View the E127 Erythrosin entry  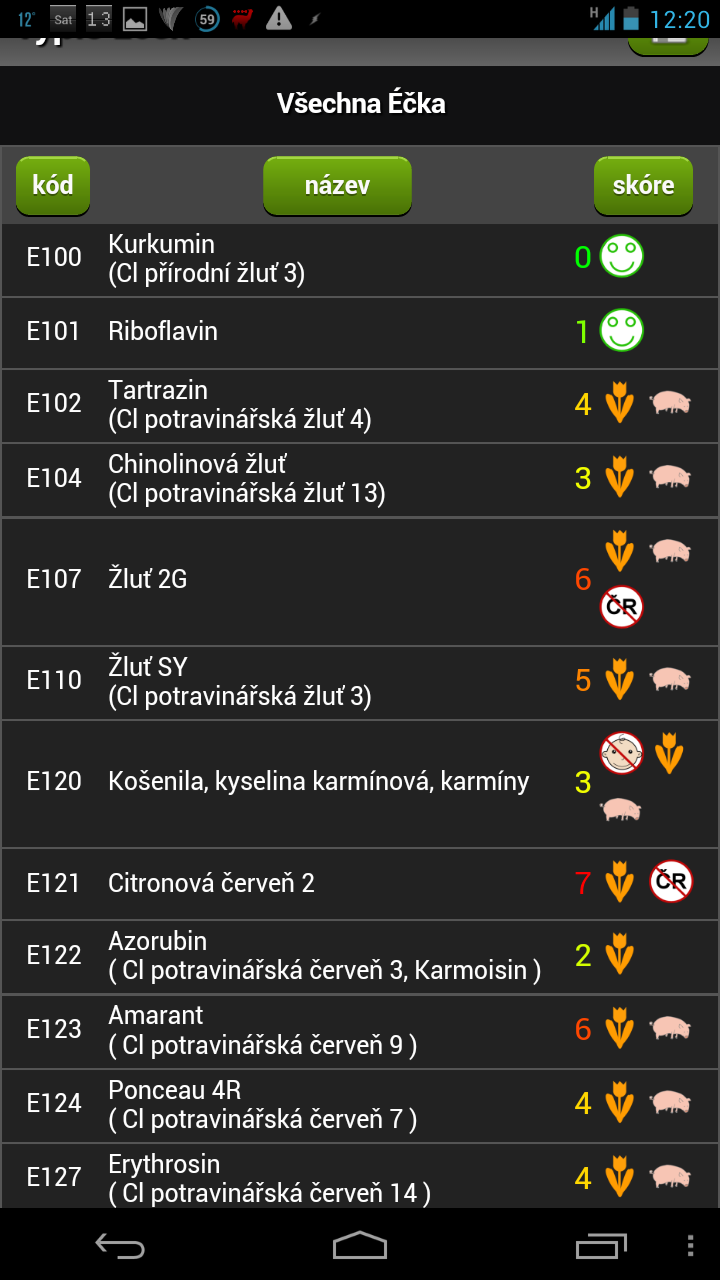point(360,1176)
